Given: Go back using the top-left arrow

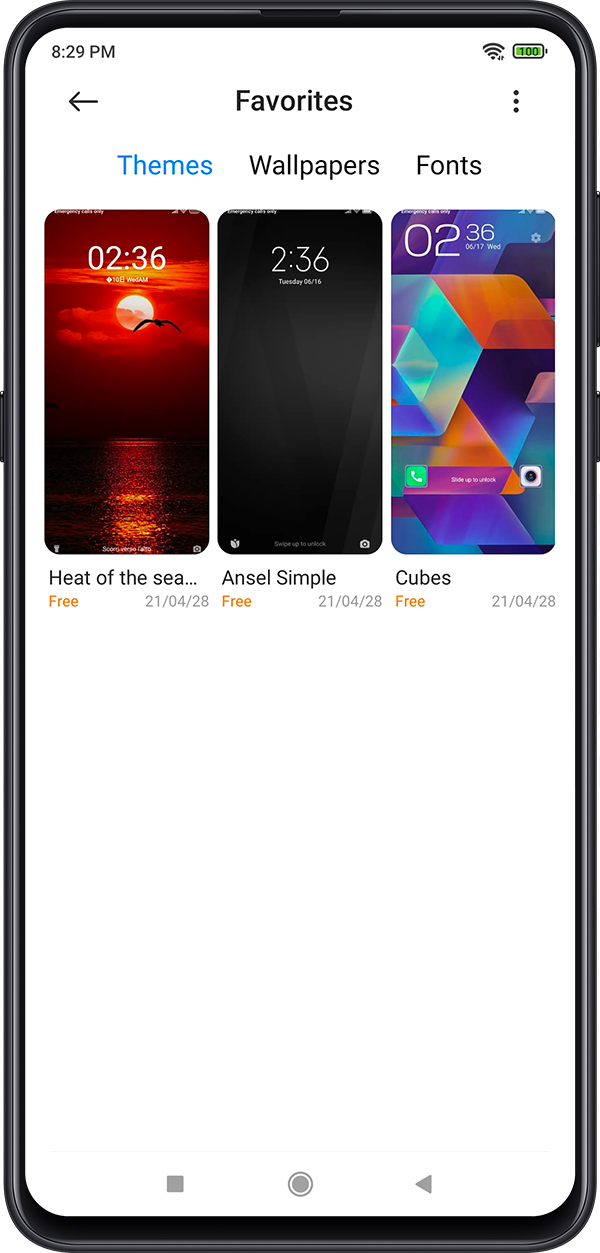Looking at the screenshot, I should pos(83,101).
